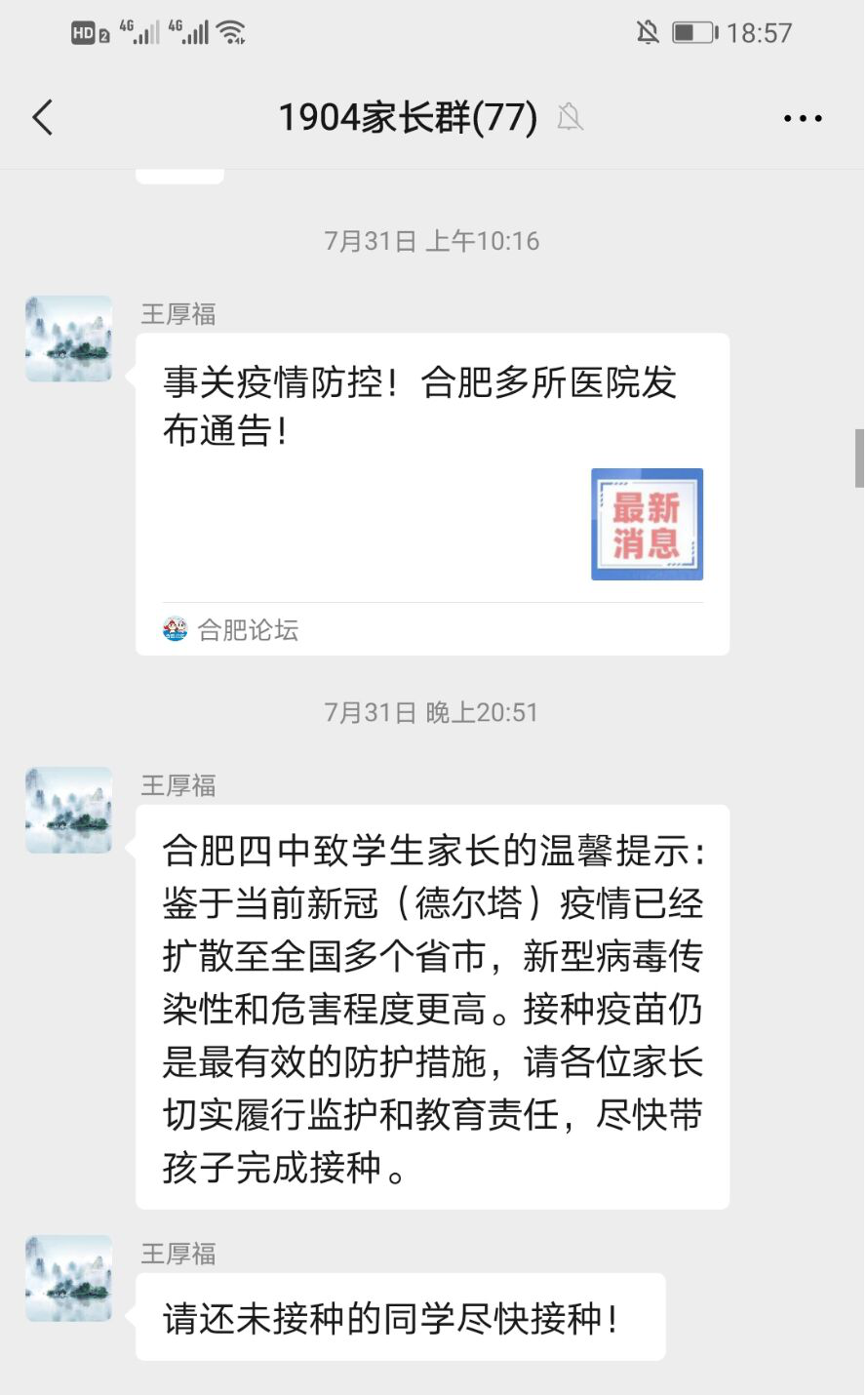The height and width of the screenshot is (1396, 868).
Task: Tap 王厚福's avatar beside the 请还未接种 message
Action: (x=68, y=1278)
